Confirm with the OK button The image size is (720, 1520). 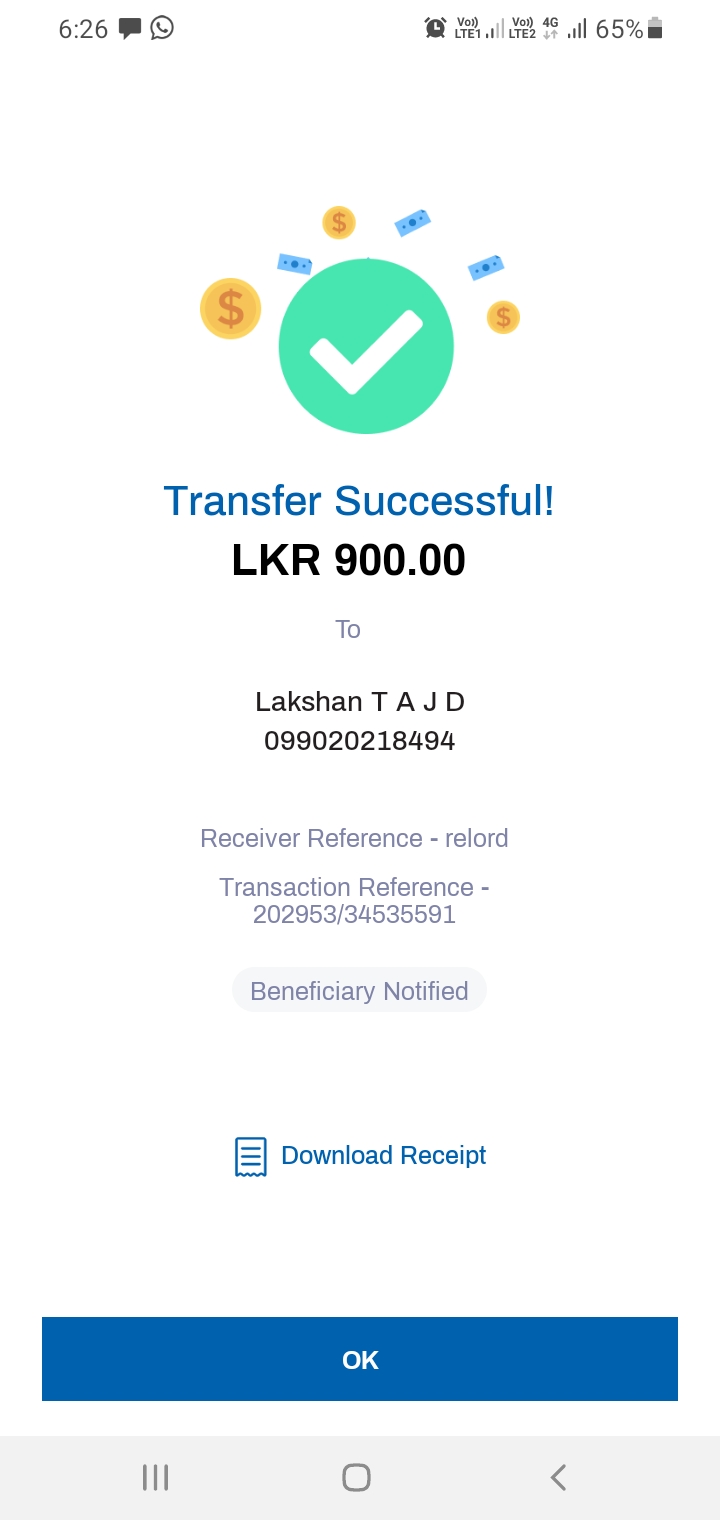click(x=360, y=1359)
